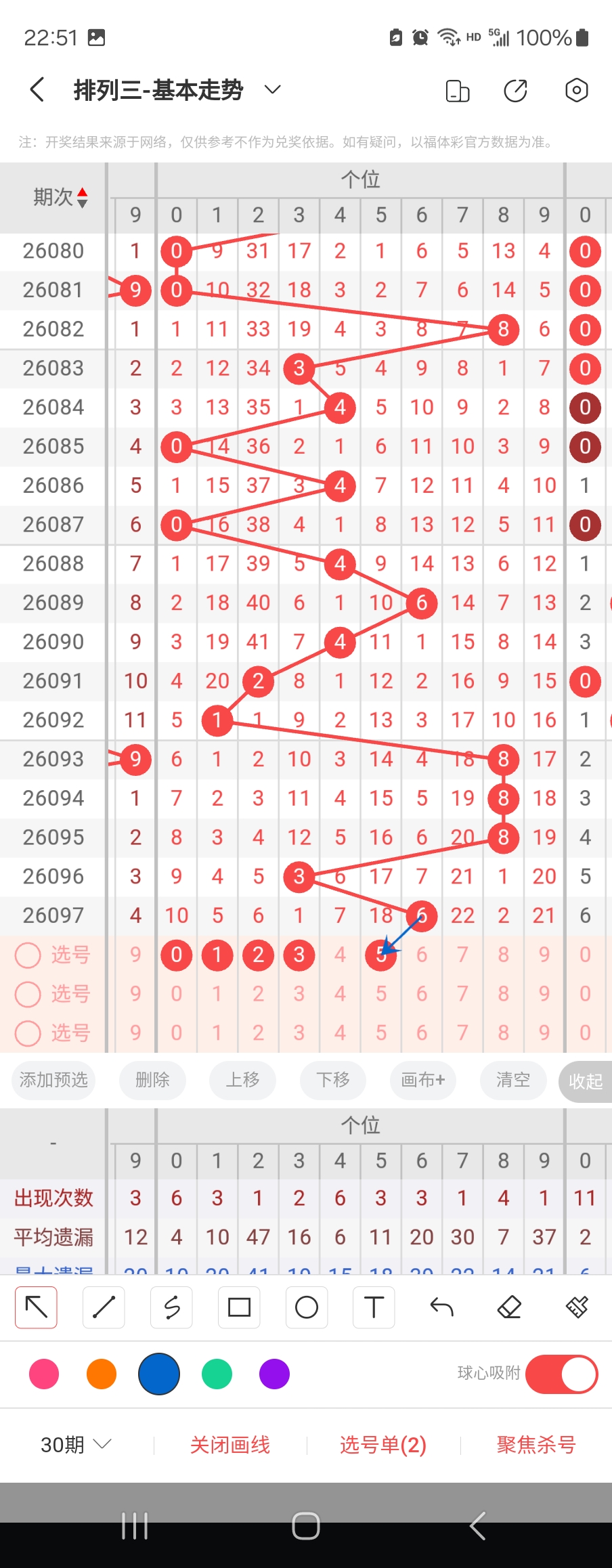Screen dimensions: 612x1568
Task: Choose the green color swatch
Action: point(217,1374)
